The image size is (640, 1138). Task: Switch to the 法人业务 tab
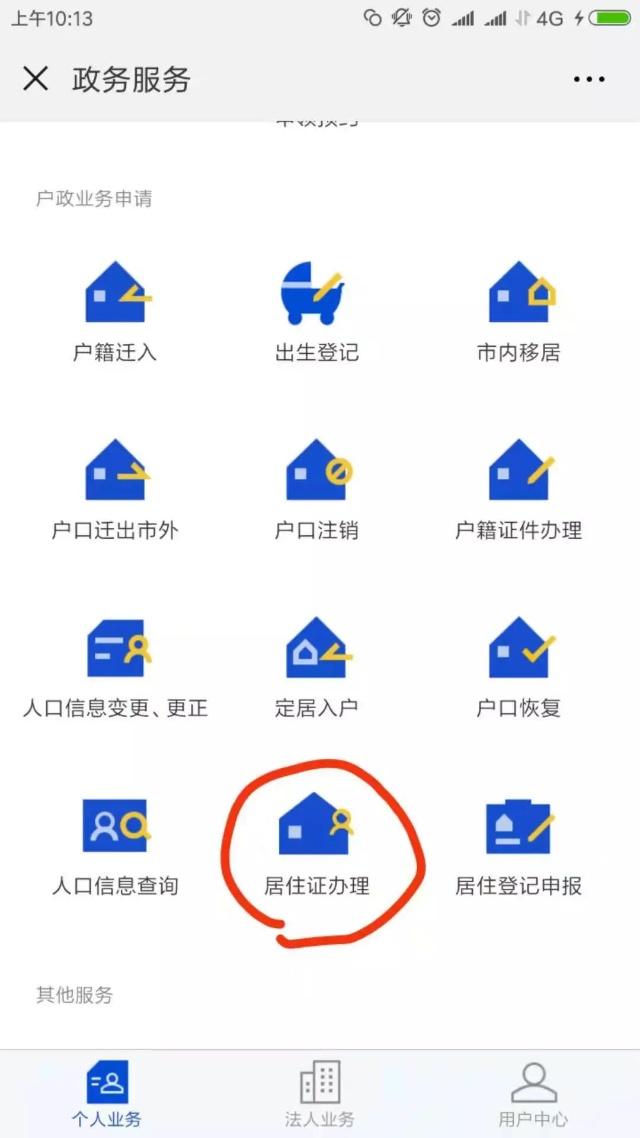click(x=320, y=1093)
